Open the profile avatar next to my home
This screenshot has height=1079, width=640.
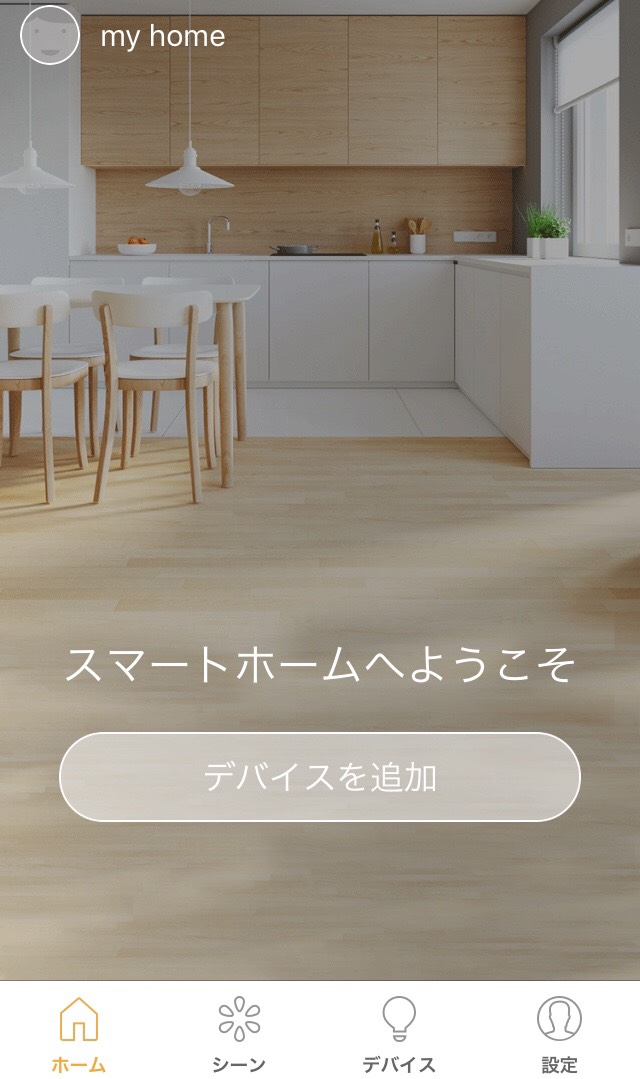50,35
